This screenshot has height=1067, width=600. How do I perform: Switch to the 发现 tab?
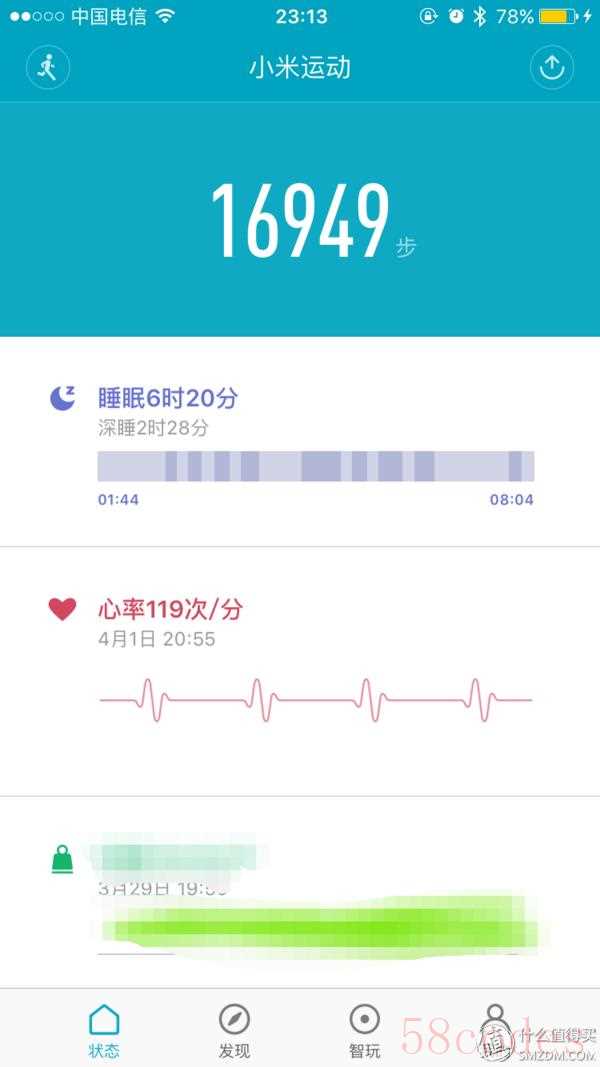(235, 1030)
